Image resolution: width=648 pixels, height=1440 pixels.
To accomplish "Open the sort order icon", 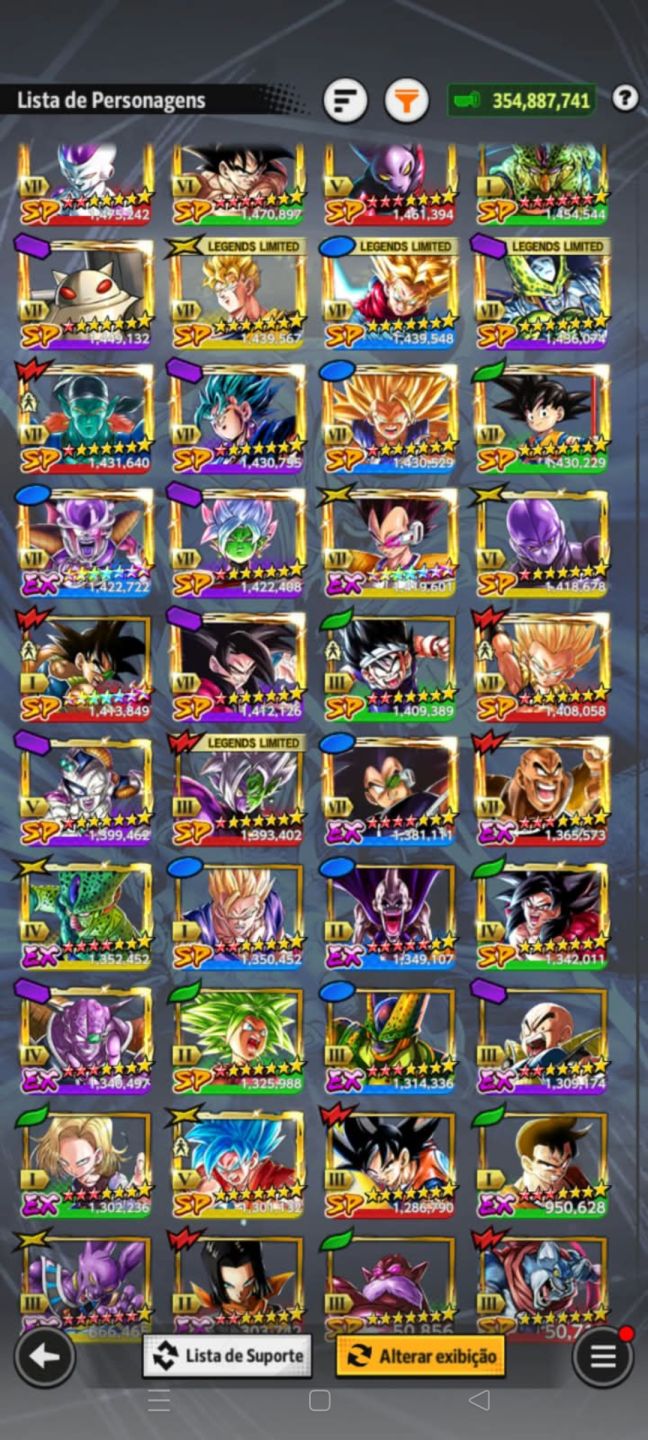I will (345, 100).
